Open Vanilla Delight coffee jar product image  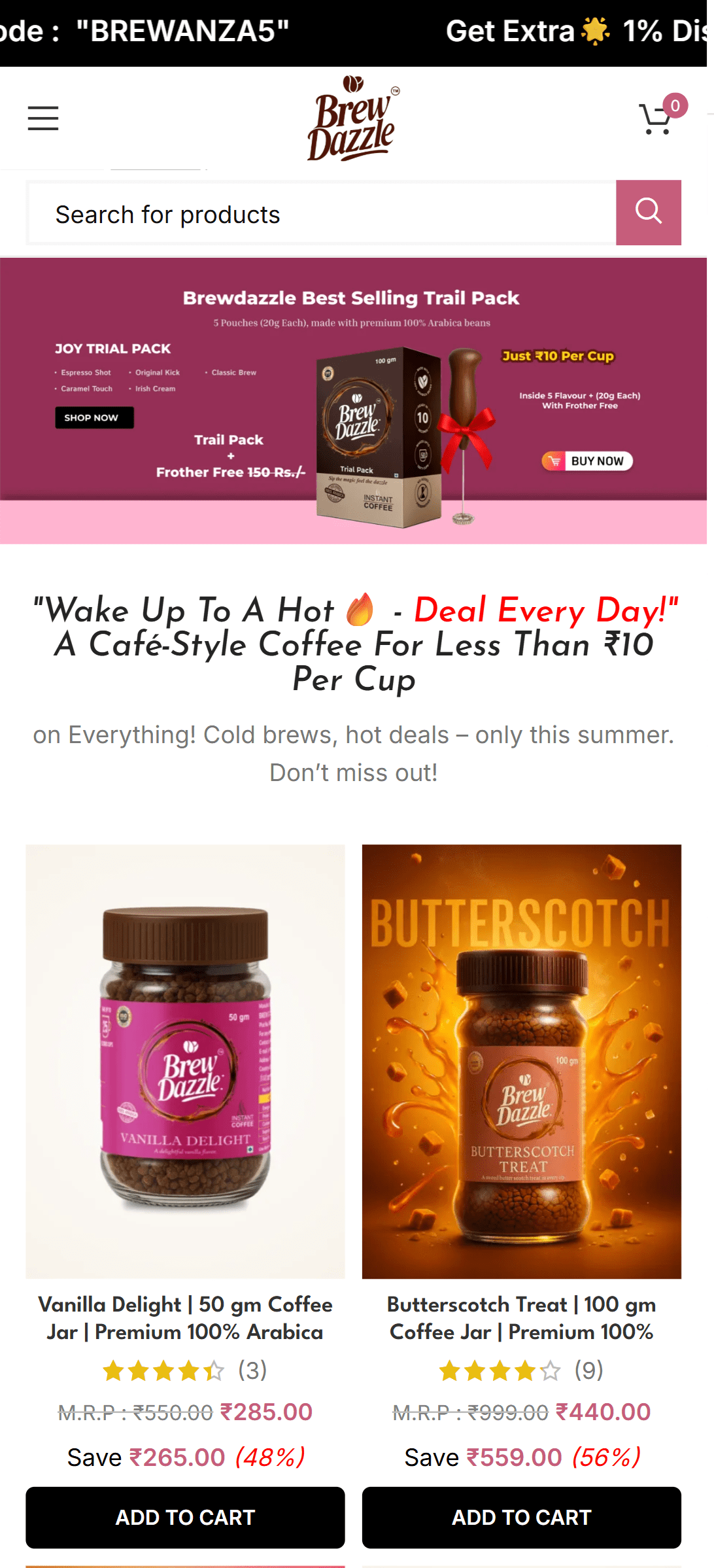pos(185,1061)
